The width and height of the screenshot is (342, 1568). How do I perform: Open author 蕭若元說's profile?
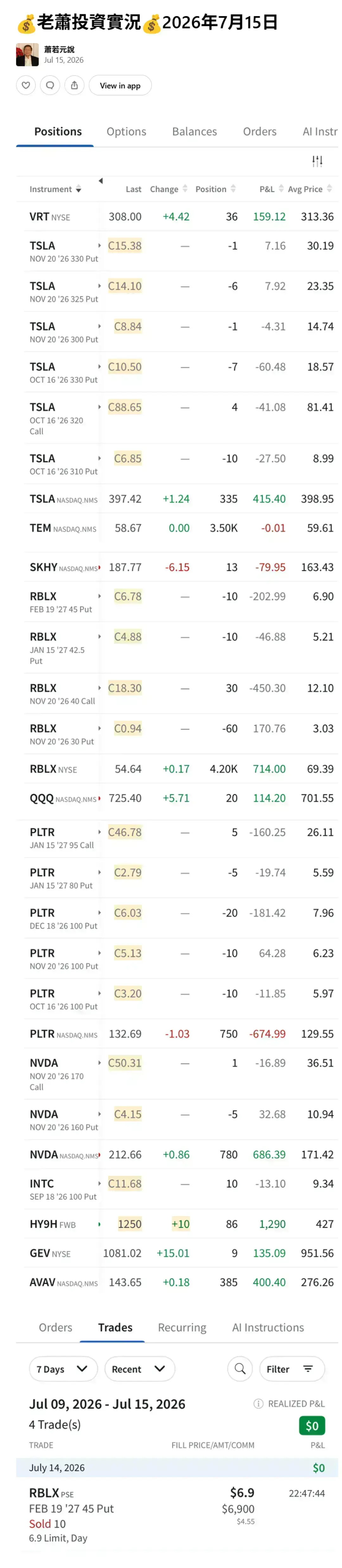coord(59,49)
